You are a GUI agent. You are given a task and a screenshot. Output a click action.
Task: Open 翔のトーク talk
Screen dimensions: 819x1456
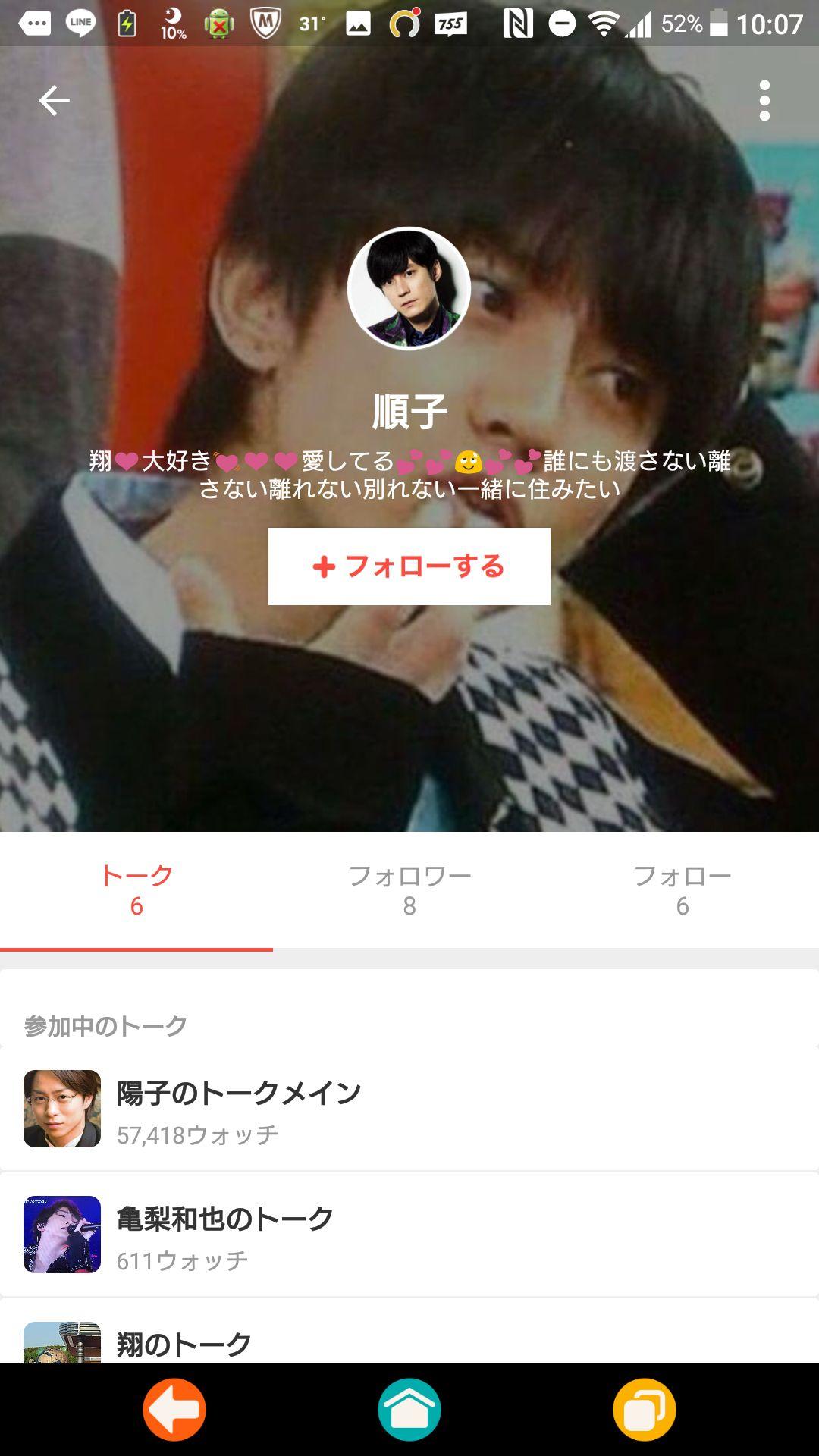click(x=409, y=1342)
